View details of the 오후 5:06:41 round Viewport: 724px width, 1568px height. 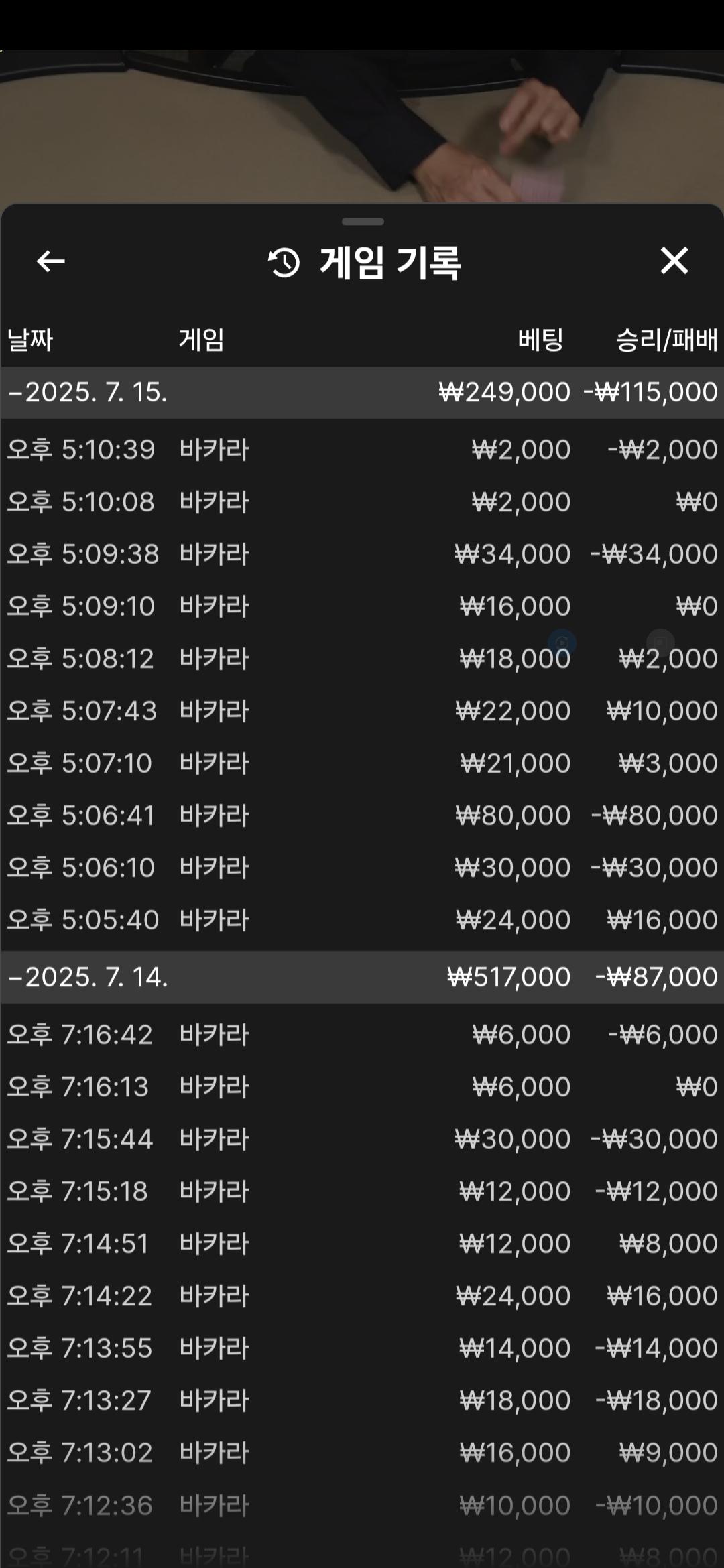click(362, 815)
